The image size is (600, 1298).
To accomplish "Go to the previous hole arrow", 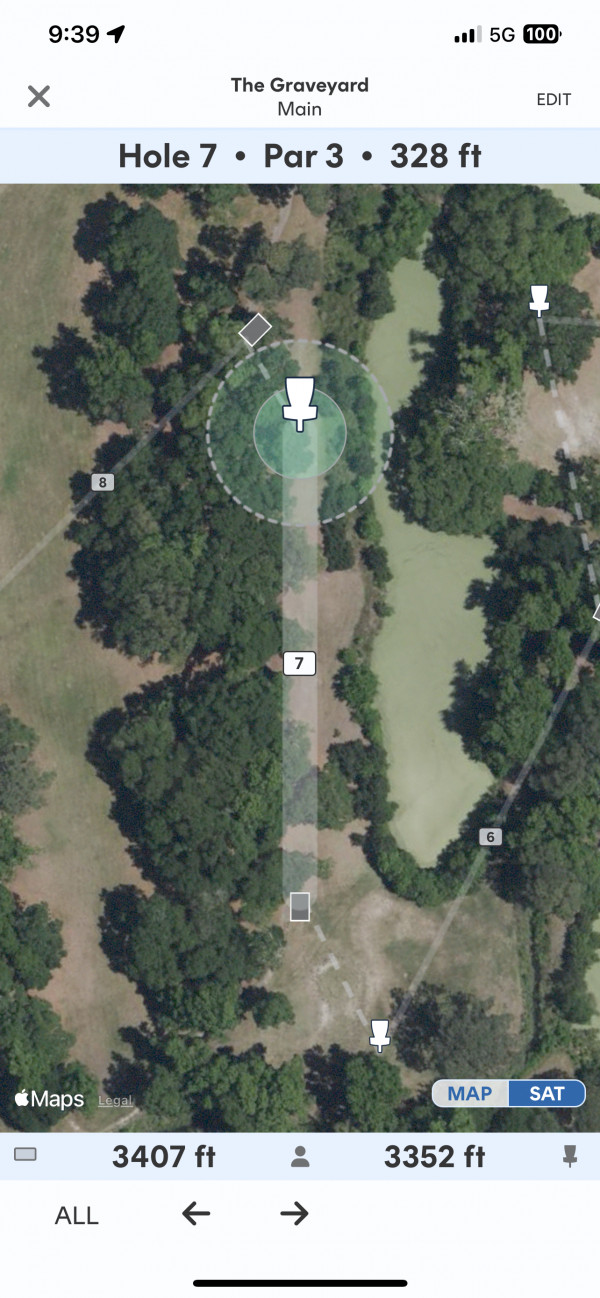I will tap(196, 1214).
